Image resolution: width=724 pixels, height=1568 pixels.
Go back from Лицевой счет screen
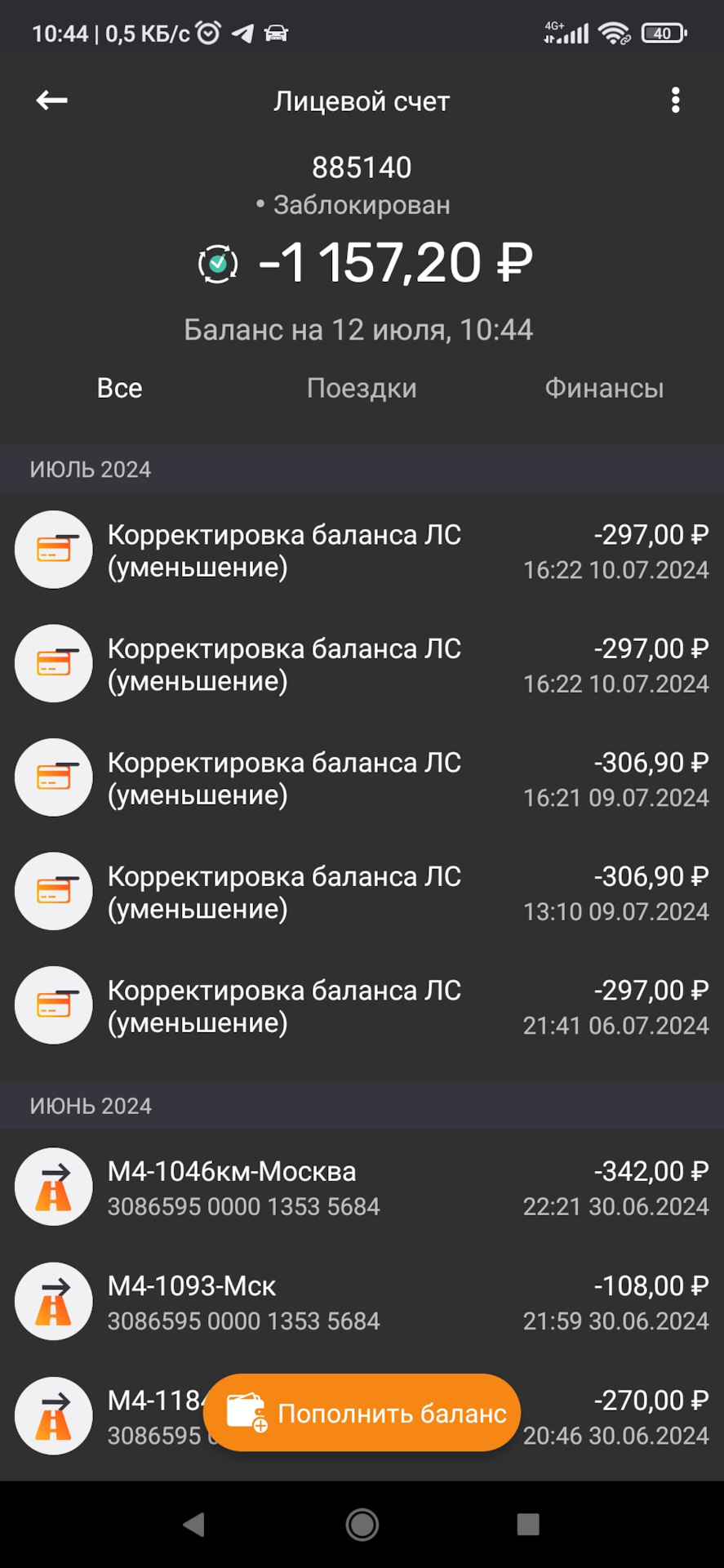click(x=51, y=100)
